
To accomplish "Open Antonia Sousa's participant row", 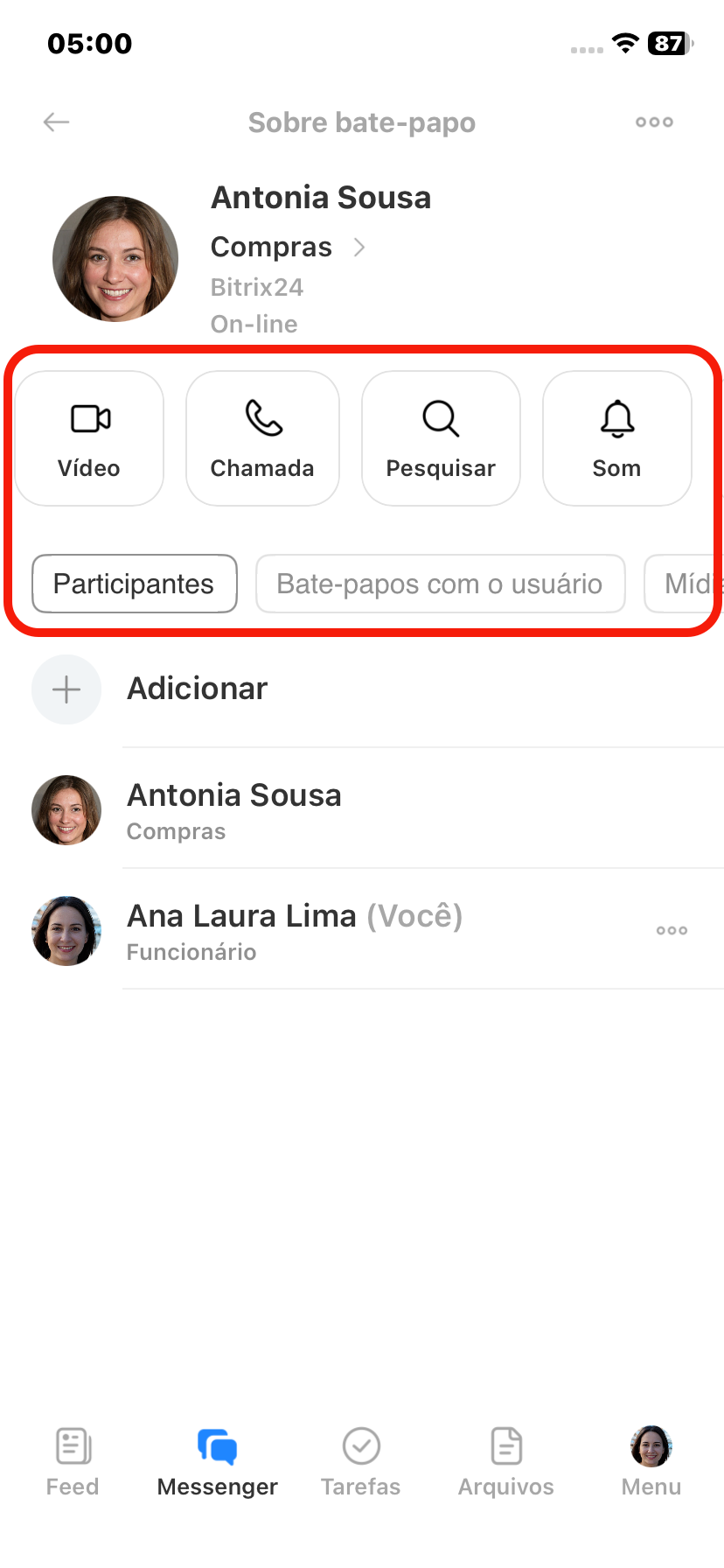I will click(x=234, y=809).
